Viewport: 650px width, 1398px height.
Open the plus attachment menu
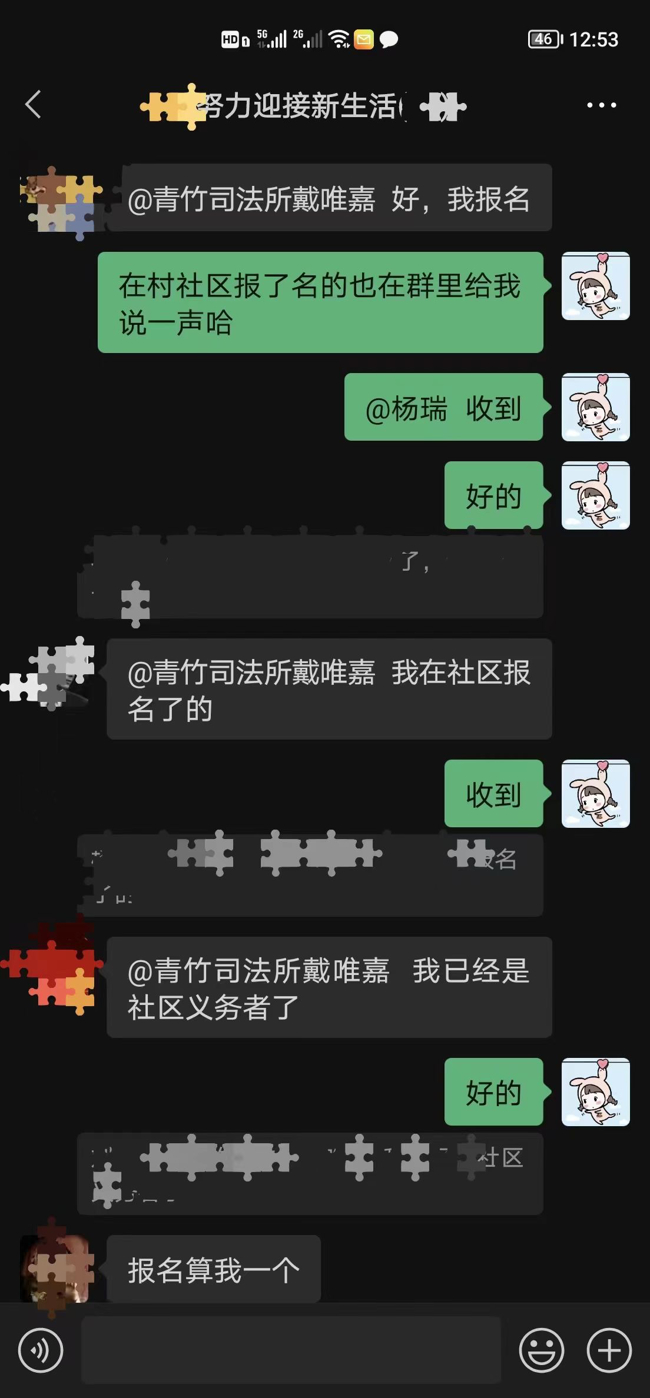pos(609,1350)
